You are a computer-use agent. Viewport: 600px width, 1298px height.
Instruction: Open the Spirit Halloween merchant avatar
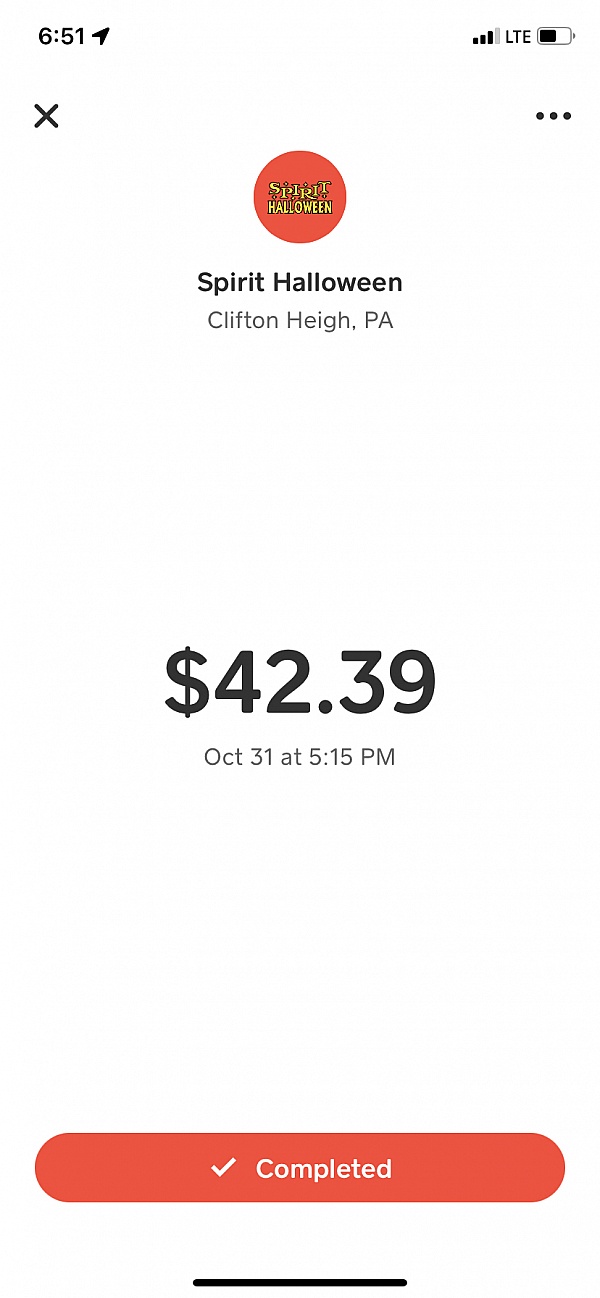click(x=300, y=197)
